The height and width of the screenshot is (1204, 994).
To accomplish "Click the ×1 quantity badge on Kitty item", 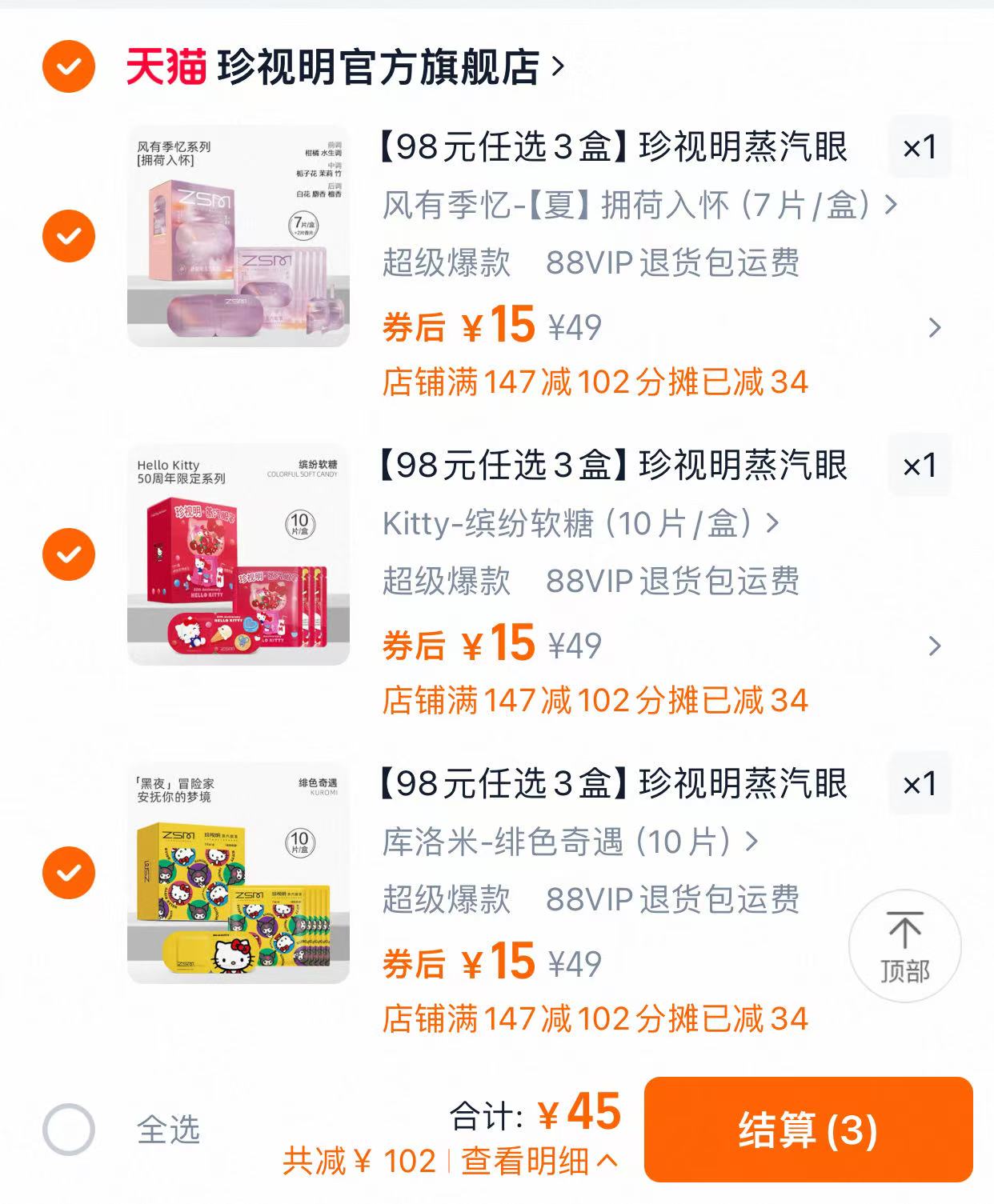I will coord(917,466).
